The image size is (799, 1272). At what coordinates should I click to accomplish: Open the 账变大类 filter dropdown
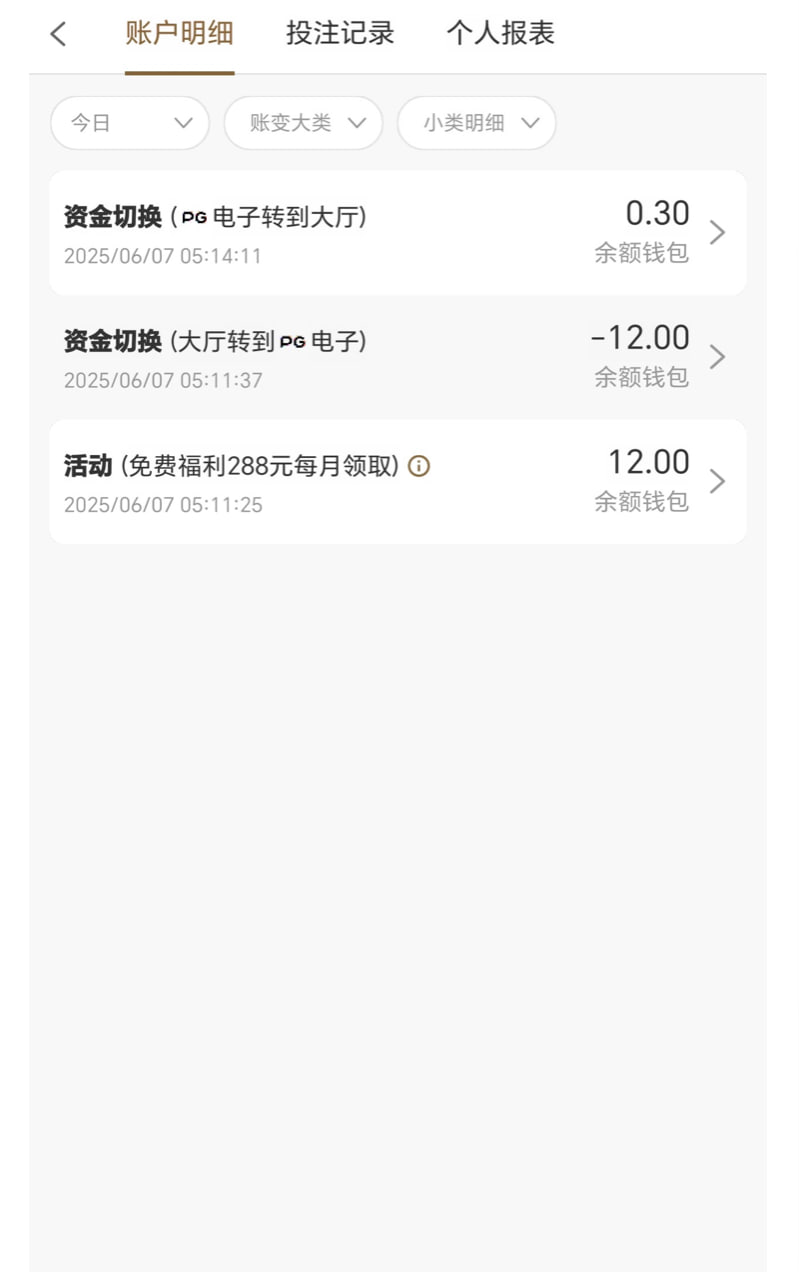(x=303, y=123)
